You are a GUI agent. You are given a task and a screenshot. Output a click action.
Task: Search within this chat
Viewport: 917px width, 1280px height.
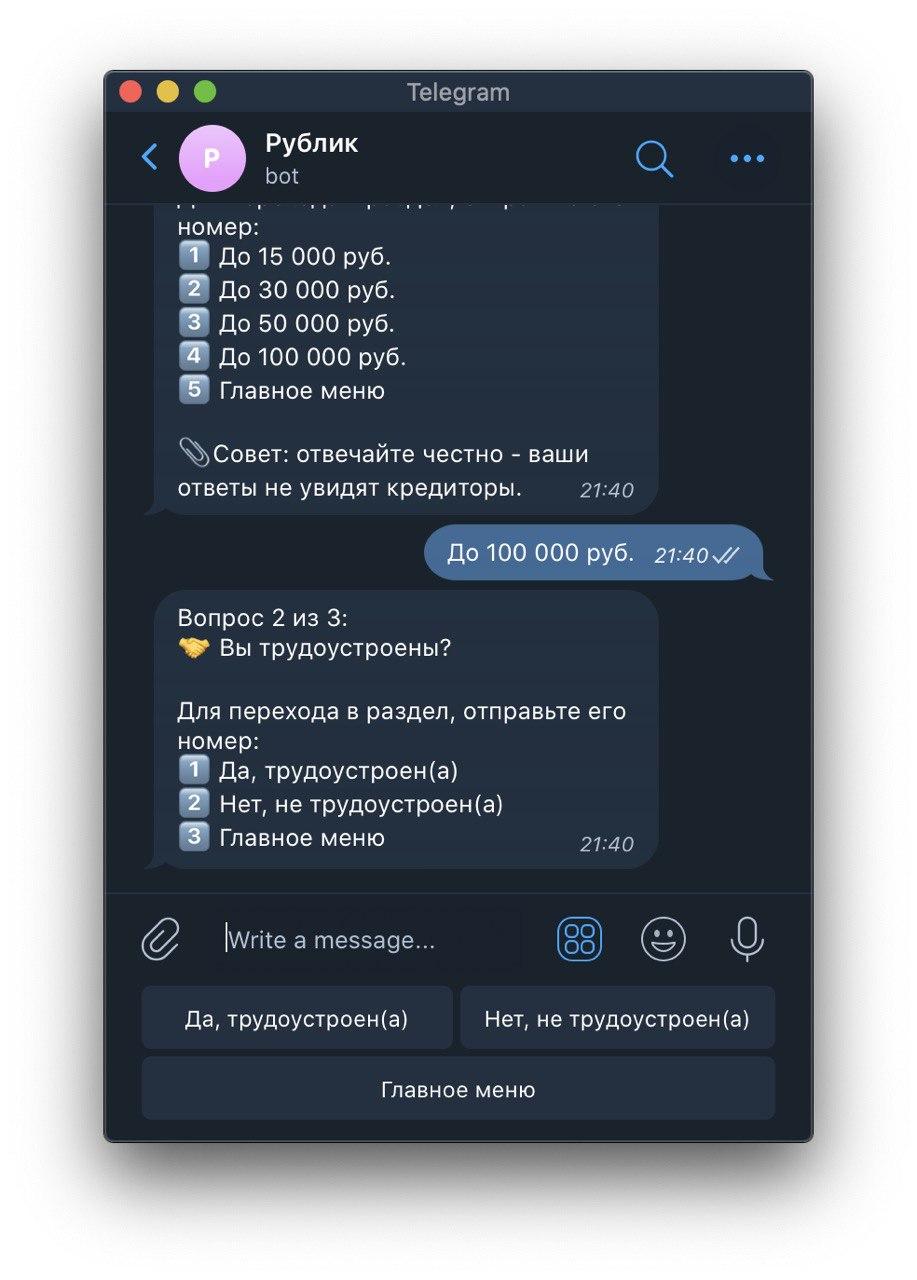coord(654,158)
